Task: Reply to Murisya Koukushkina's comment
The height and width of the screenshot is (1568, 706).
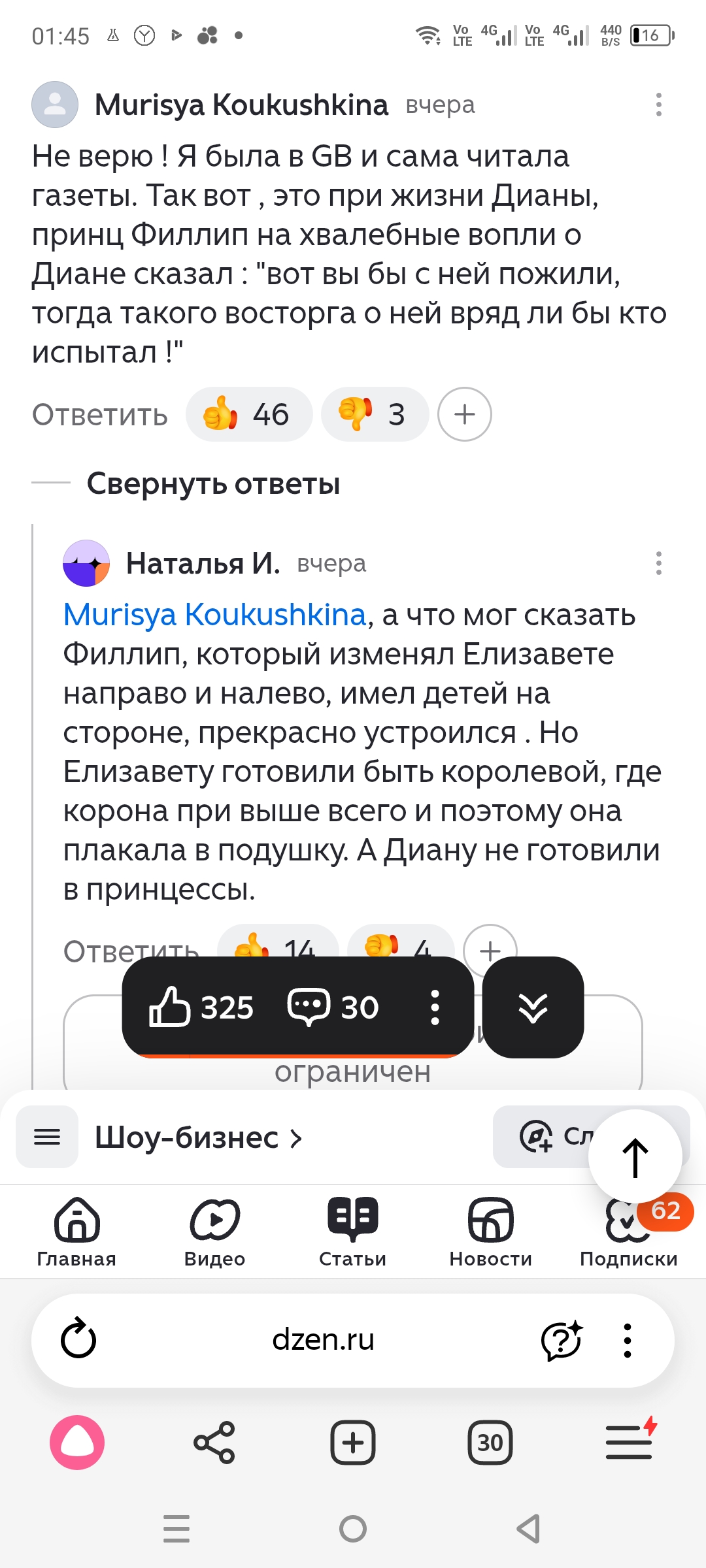Action: (x=100, y=414)
